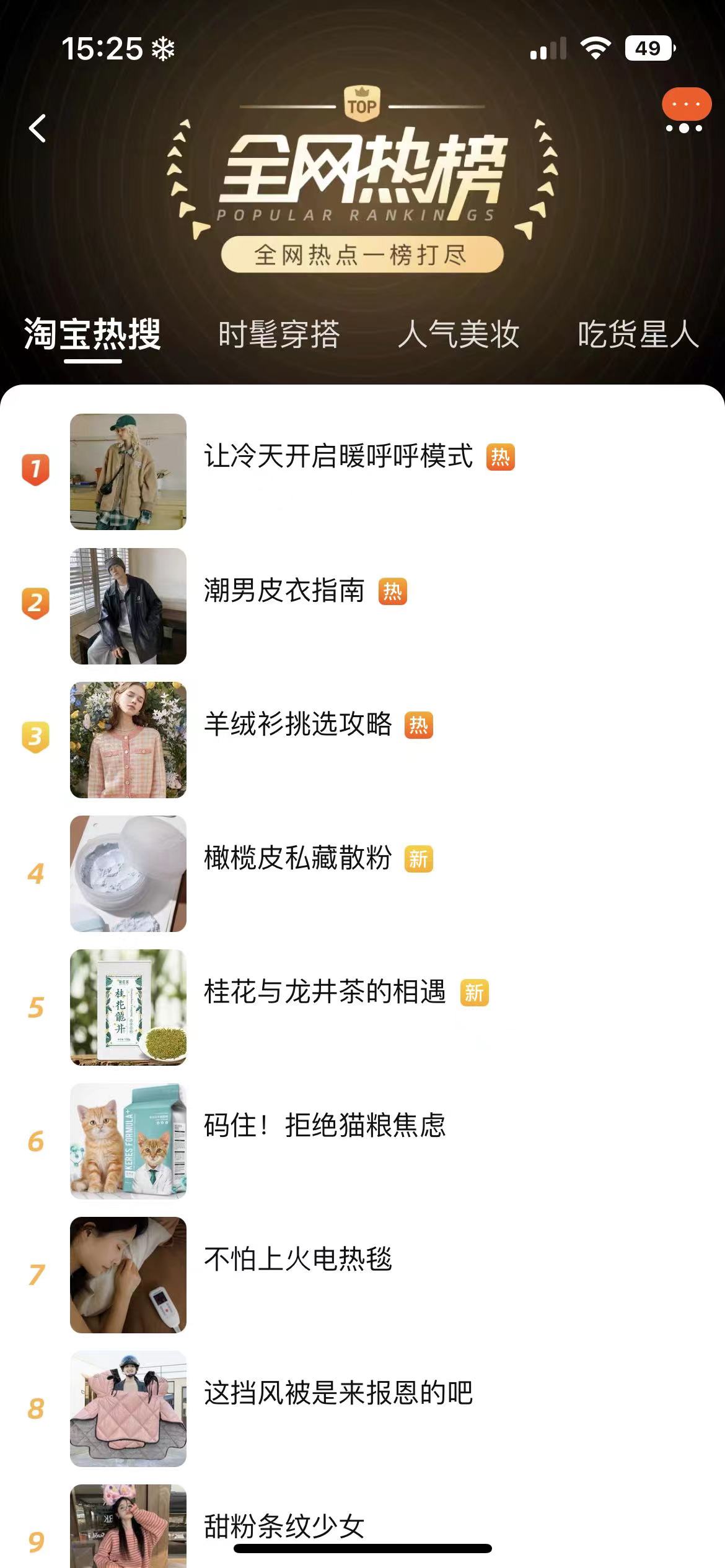Open 这挡风被是来报恩的吧 ranking item

(x=338, y=1393)
